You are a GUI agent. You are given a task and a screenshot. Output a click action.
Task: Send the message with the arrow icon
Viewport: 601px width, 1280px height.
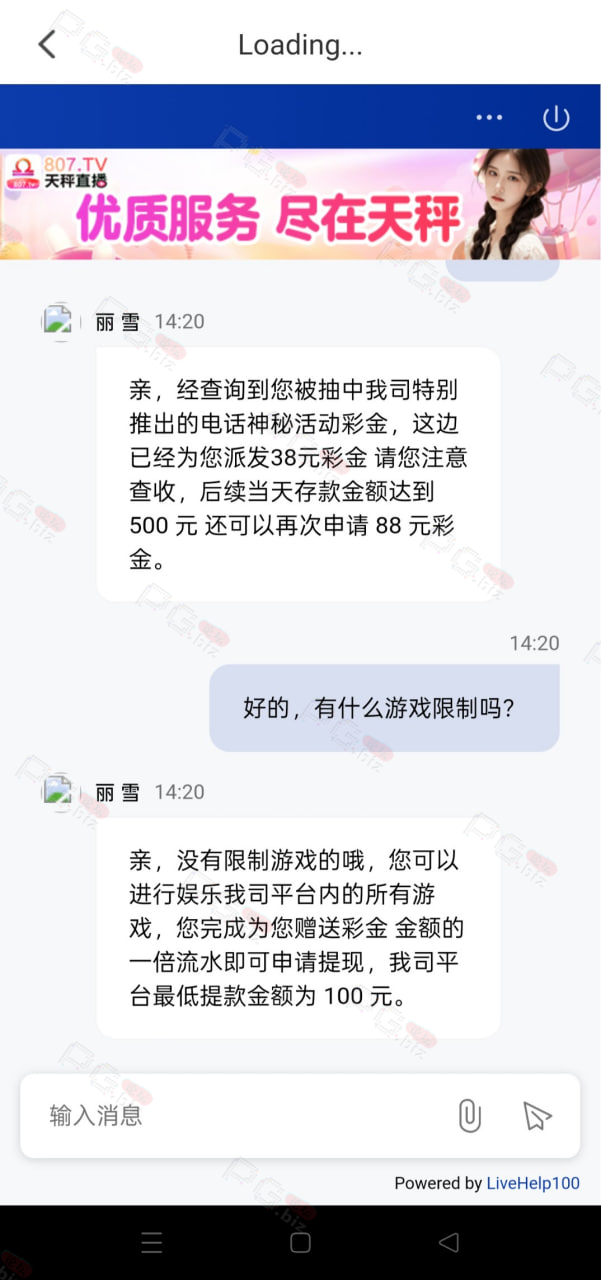[537, 1116]
